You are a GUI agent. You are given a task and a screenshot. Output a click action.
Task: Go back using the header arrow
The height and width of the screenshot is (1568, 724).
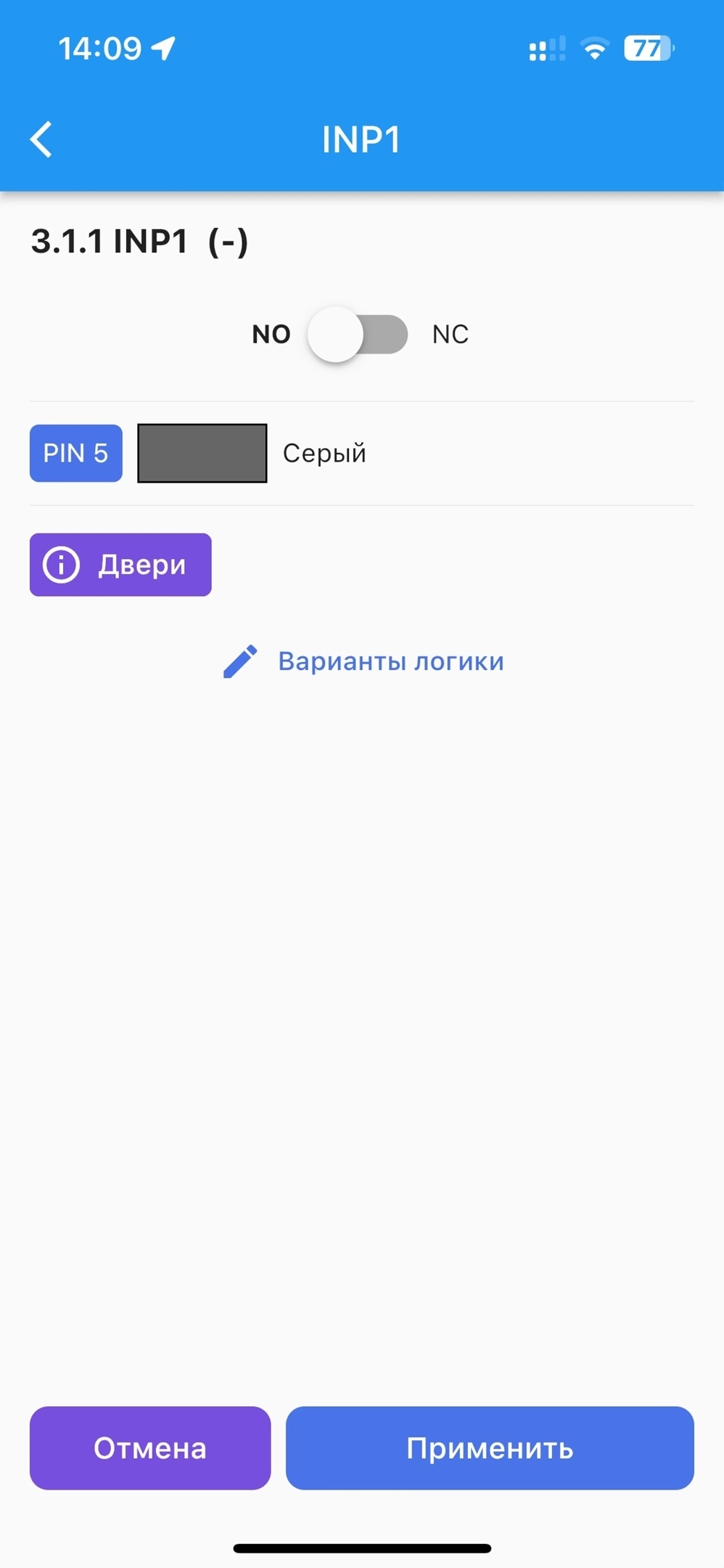[x=41, y=139]
